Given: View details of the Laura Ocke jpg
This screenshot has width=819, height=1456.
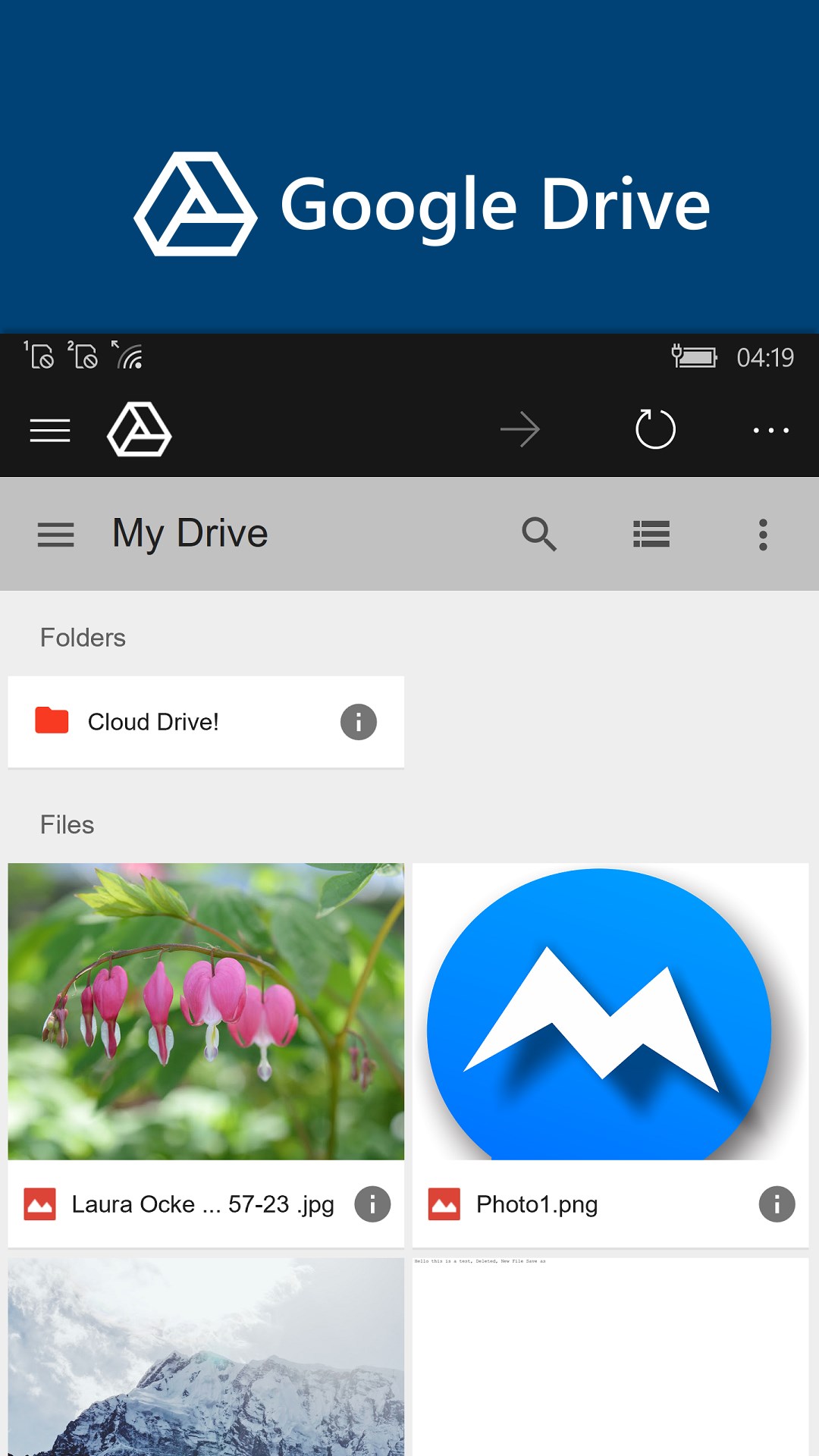Looking at the screenshot, I should pyautogui.click(x=372, y=1204).
